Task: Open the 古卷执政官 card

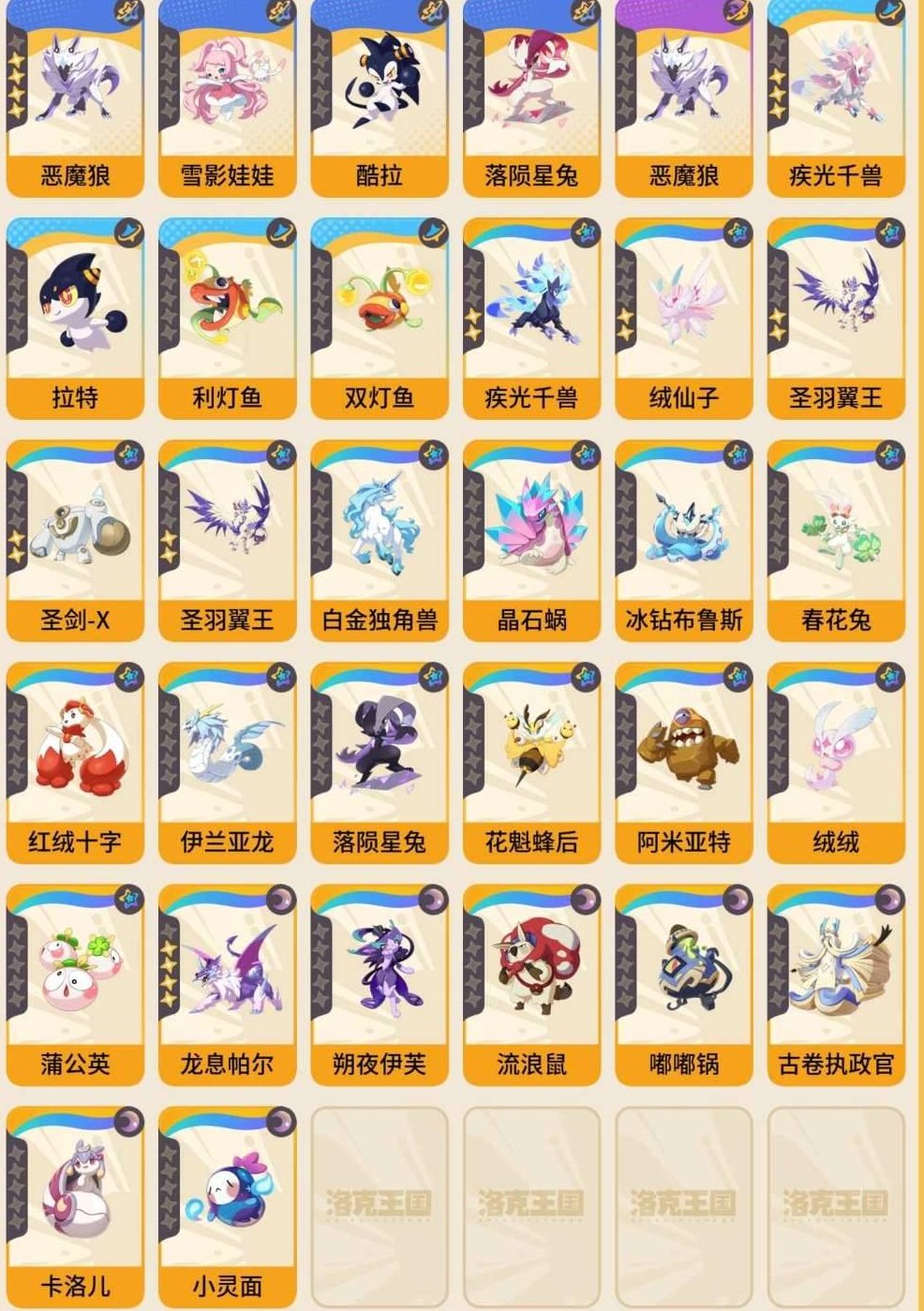Action: [x=836, y=984]
